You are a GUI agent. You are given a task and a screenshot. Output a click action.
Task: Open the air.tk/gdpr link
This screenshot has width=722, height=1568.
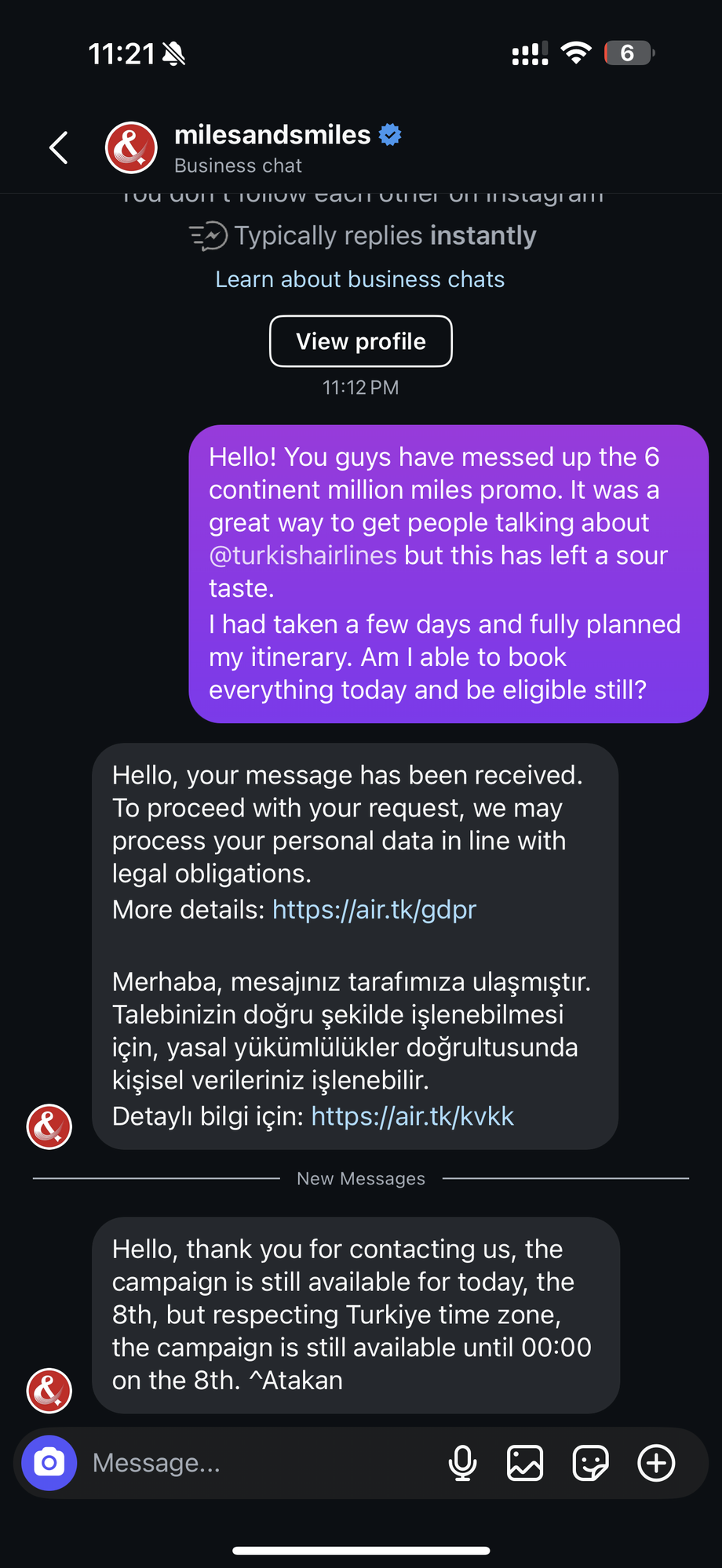coord(374,909)
